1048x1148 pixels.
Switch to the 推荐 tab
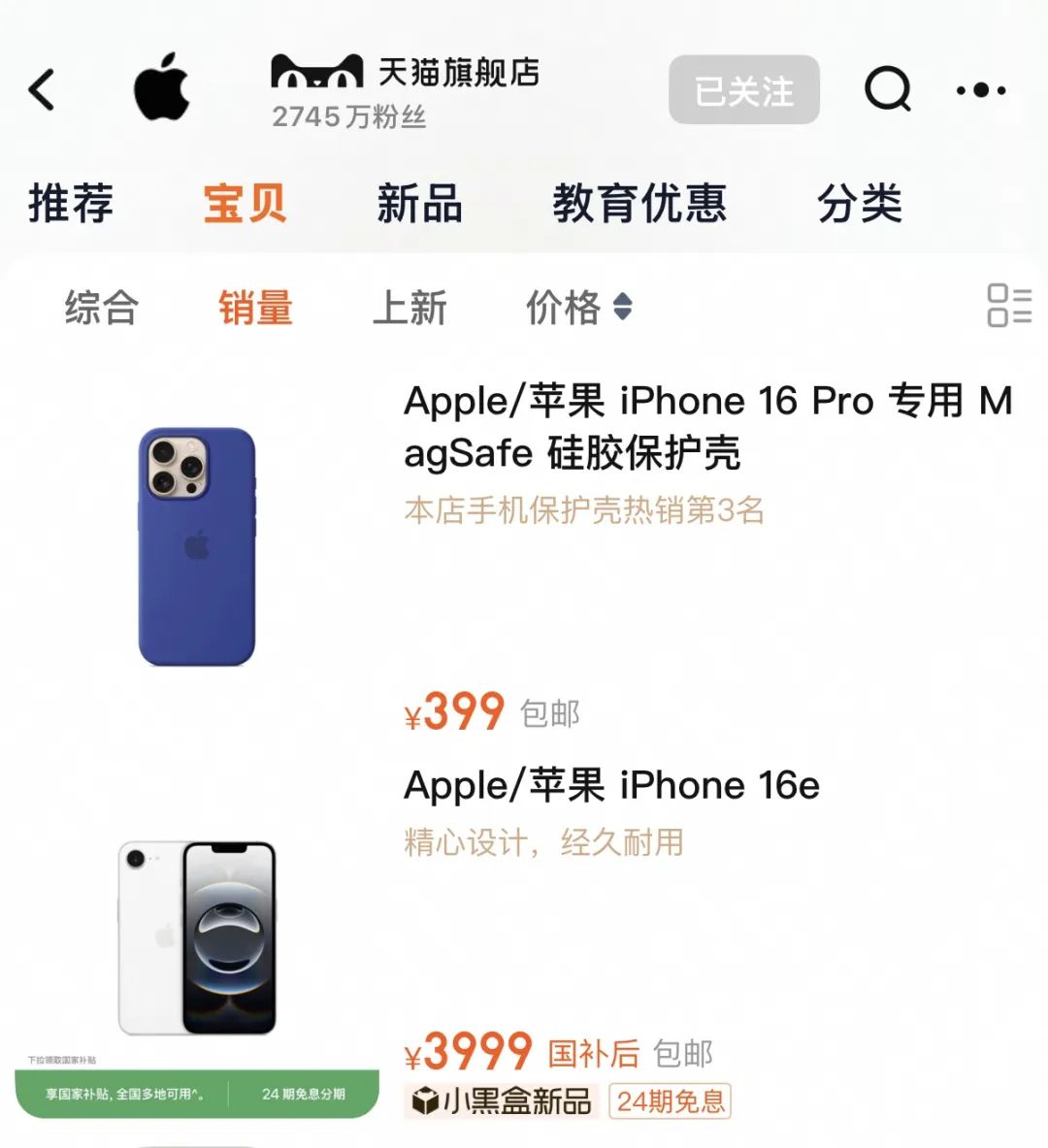point(71,204)
